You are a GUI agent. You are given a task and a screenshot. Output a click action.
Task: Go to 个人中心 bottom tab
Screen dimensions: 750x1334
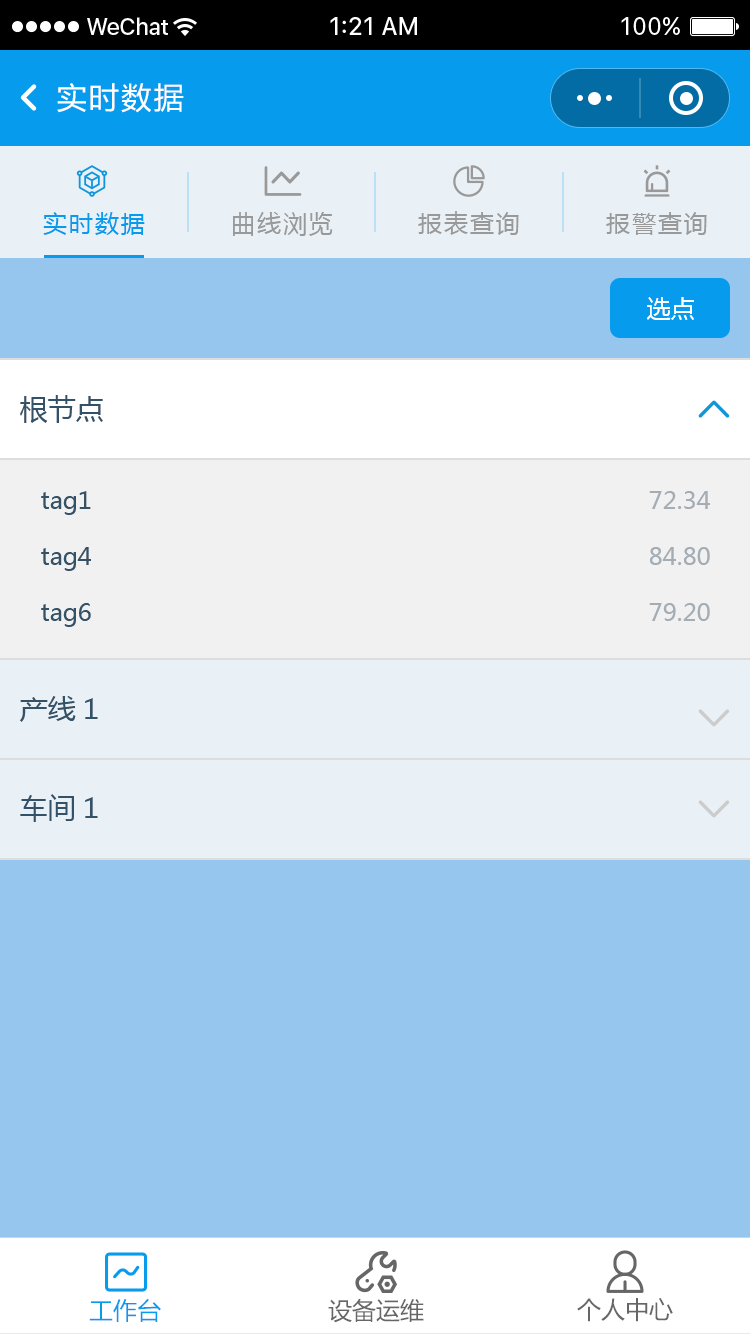625,1287
